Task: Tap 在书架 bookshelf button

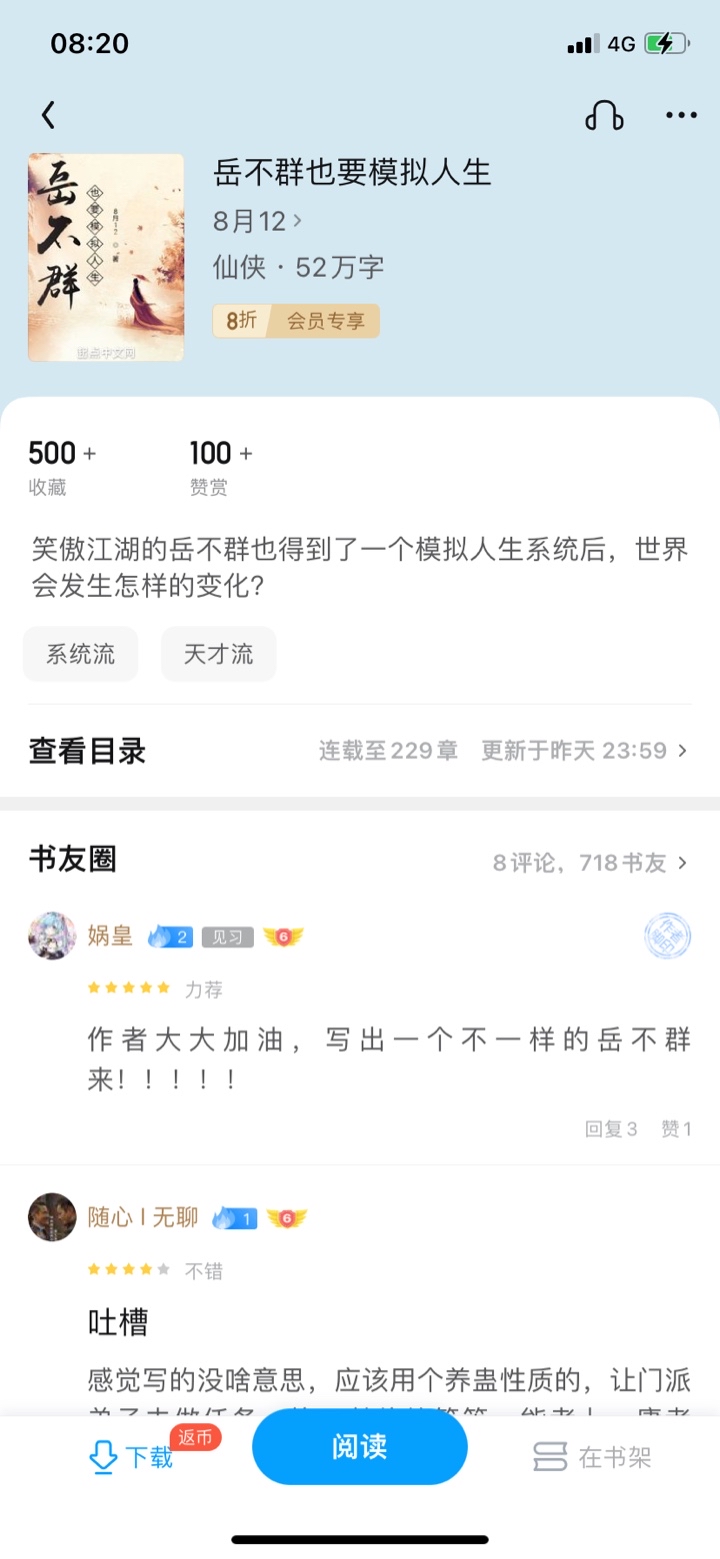Action: (592, 1457)
